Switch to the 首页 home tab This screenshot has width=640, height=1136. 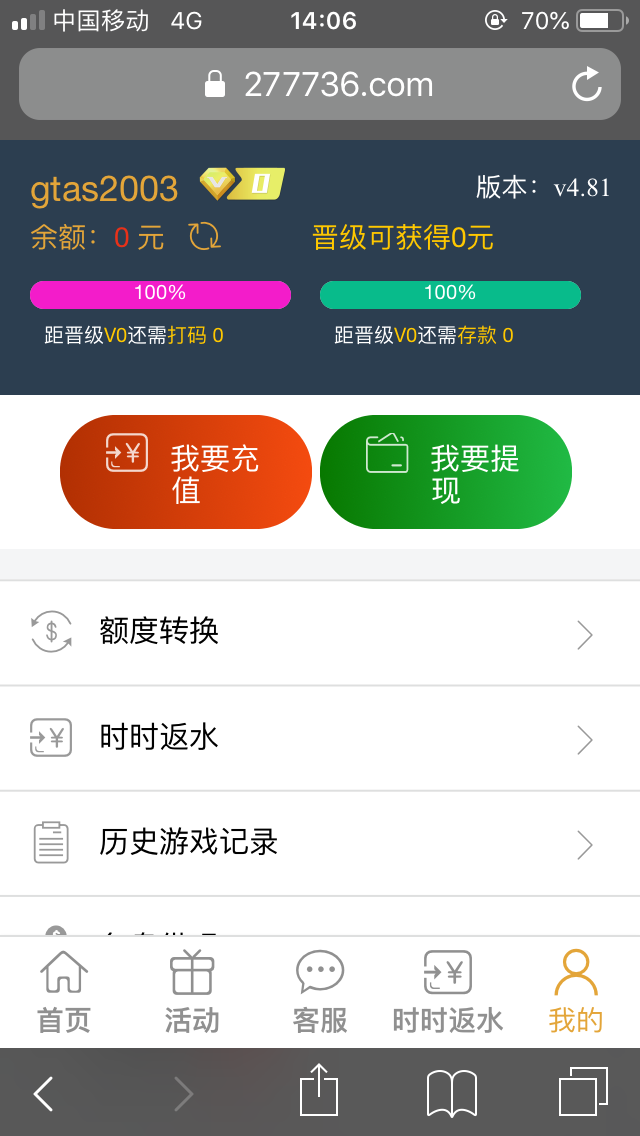(x=64, y=991)
